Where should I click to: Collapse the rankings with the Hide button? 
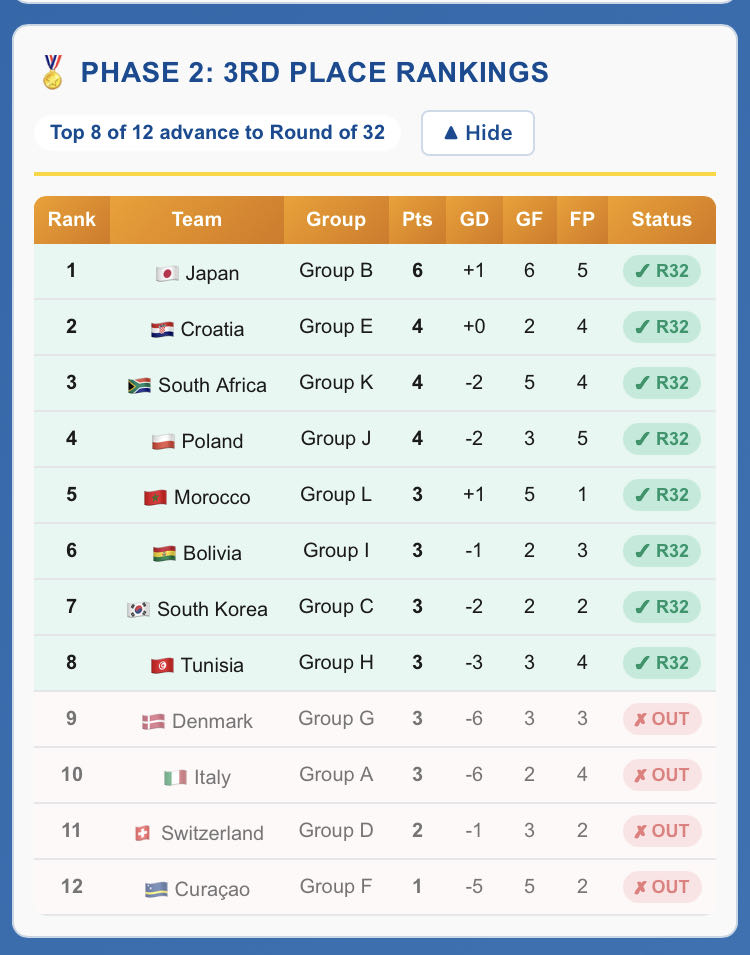(478, 133)
